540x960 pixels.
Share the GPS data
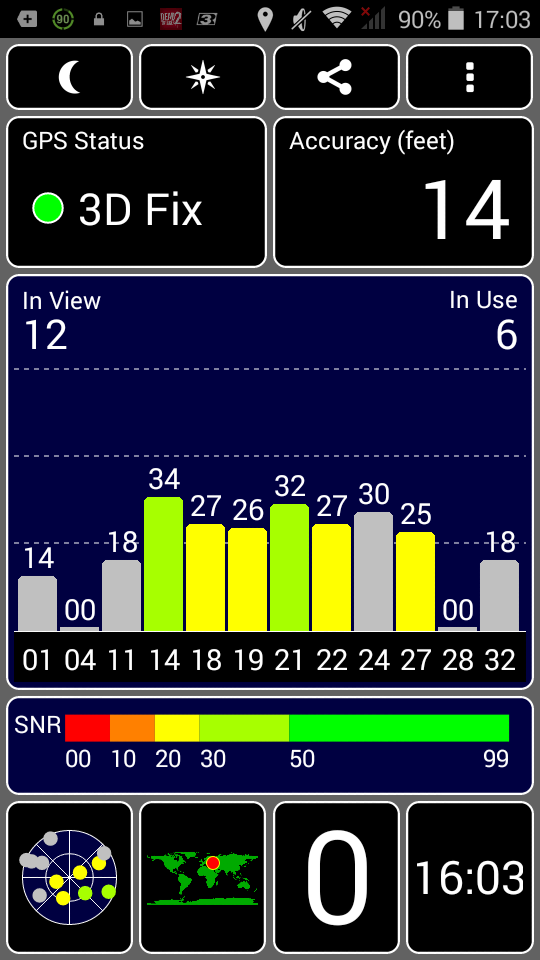336,77
